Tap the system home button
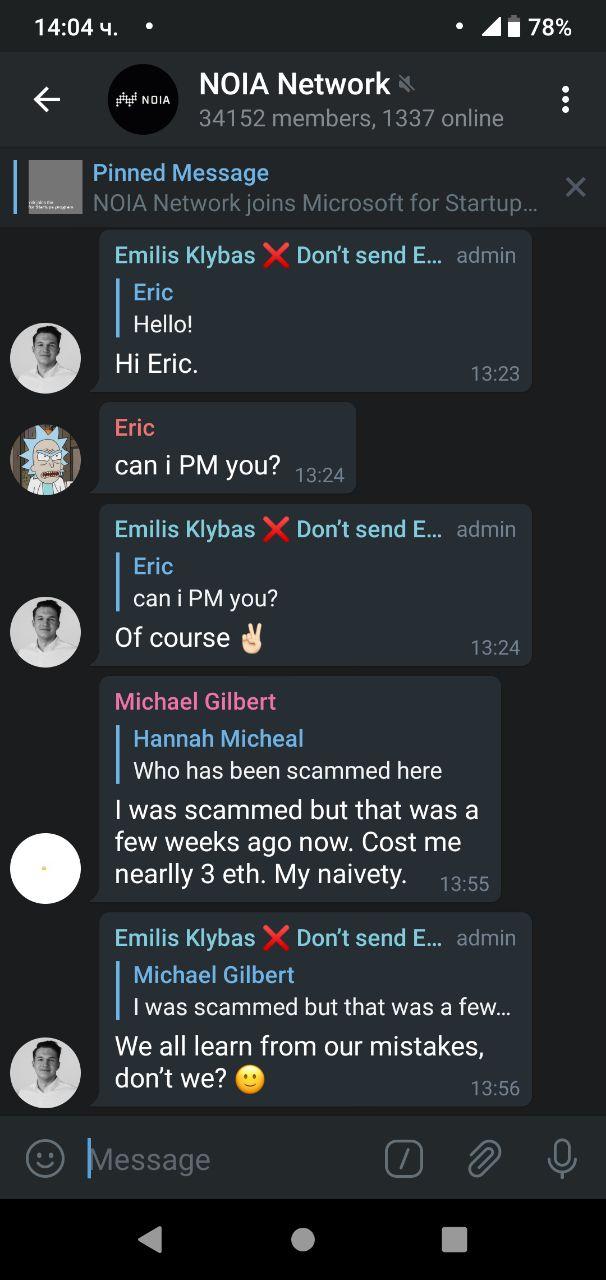 point(303,1240)
